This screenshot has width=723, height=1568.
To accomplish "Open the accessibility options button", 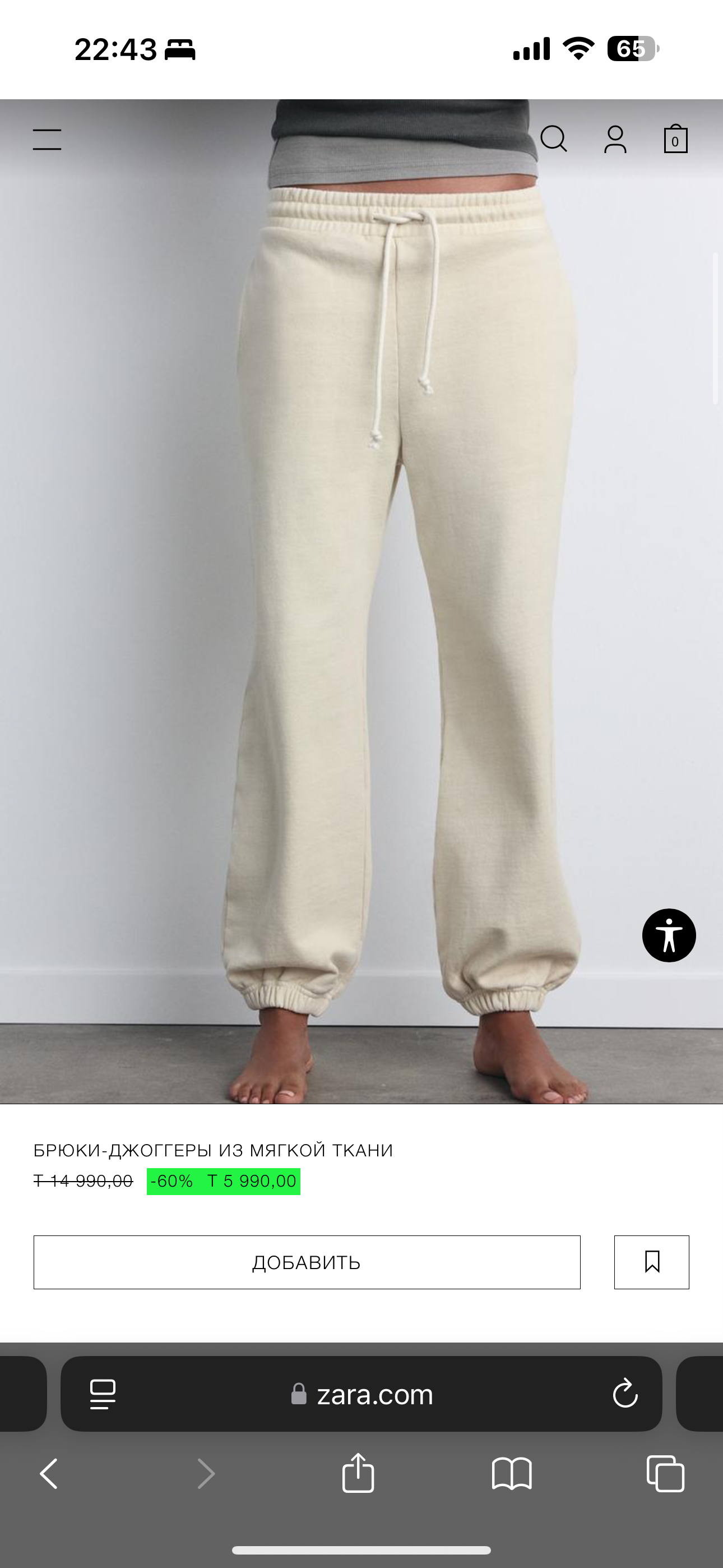I will pyautogui.click(x=669, y=935).
